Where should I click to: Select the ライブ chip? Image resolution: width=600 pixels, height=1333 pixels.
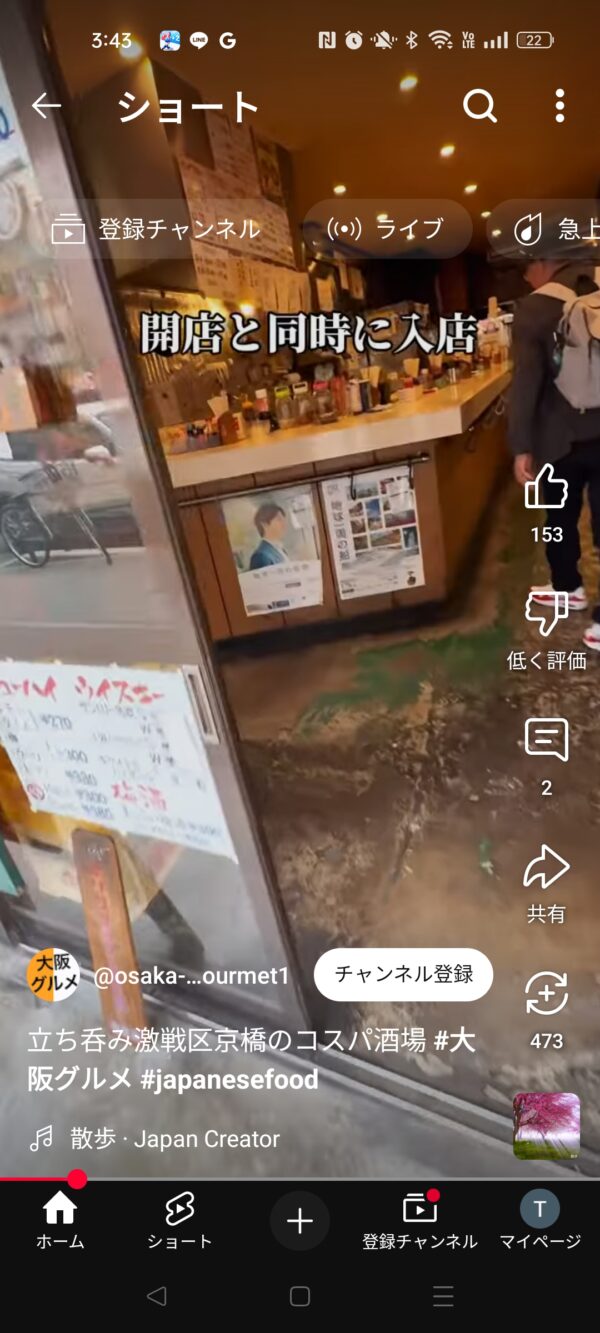pos(386,229)
